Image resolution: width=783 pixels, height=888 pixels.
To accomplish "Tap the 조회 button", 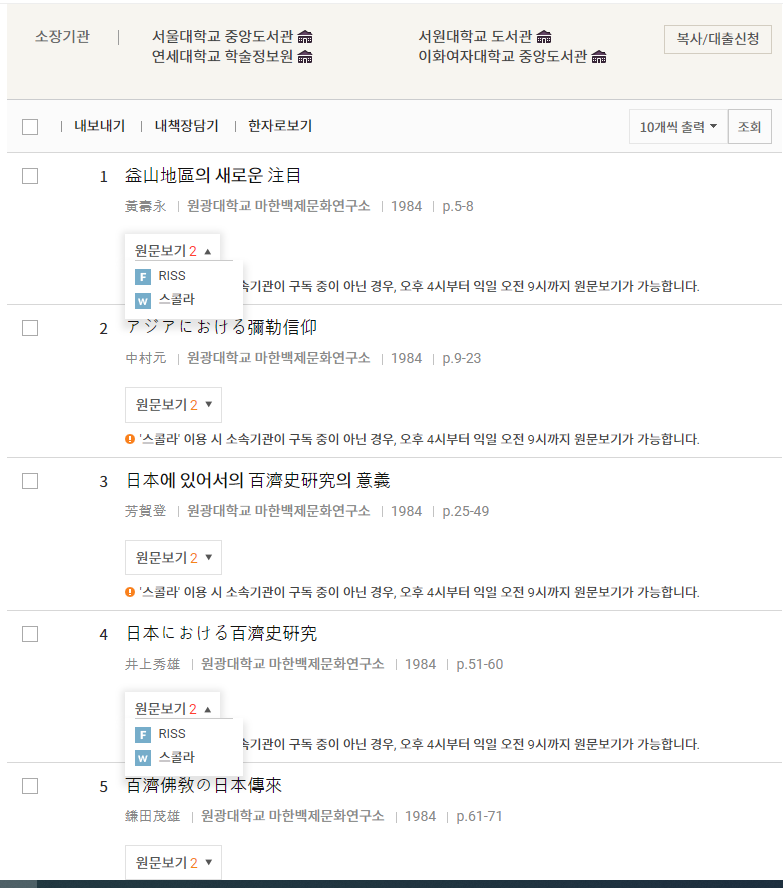I will pos(749,127).
